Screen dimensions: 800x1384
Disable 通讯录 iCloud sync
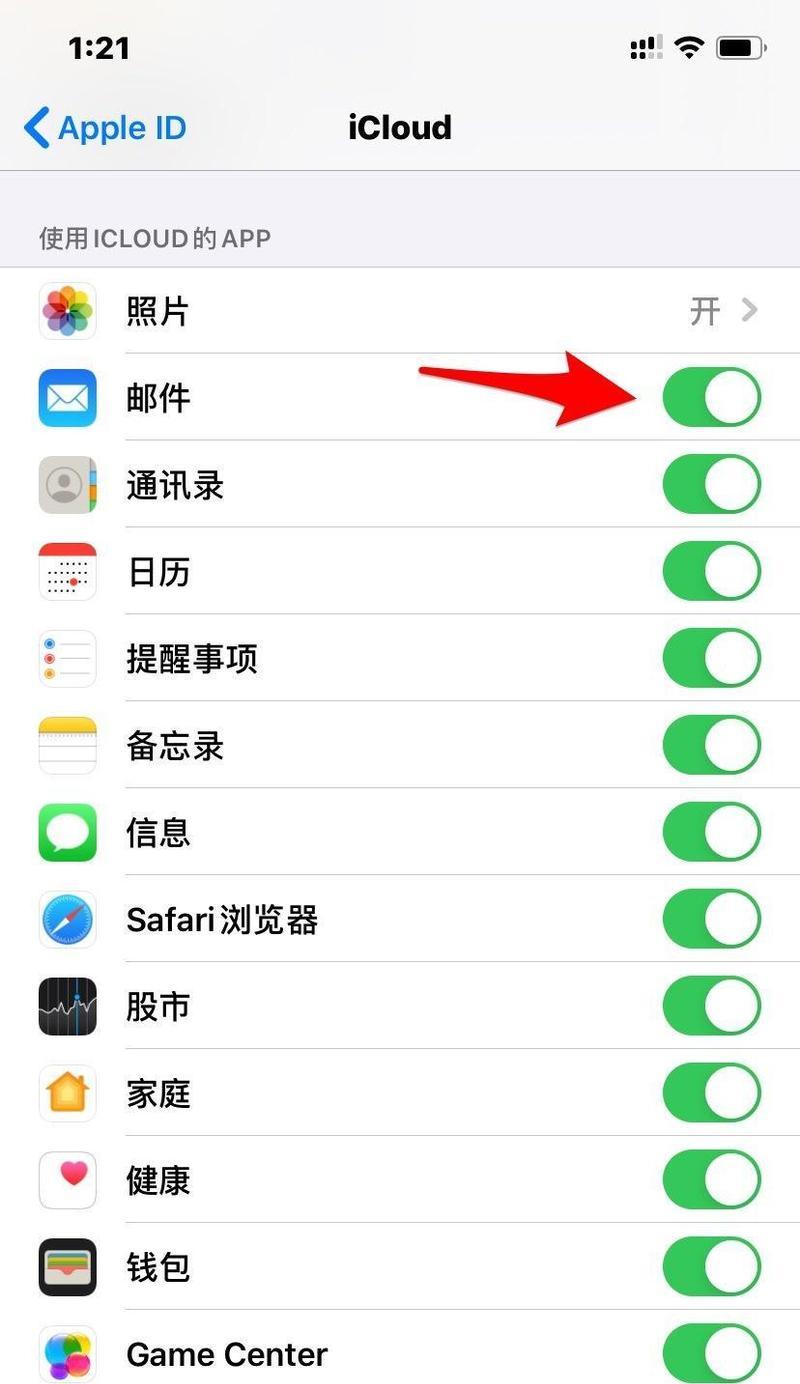coord(712,485)
